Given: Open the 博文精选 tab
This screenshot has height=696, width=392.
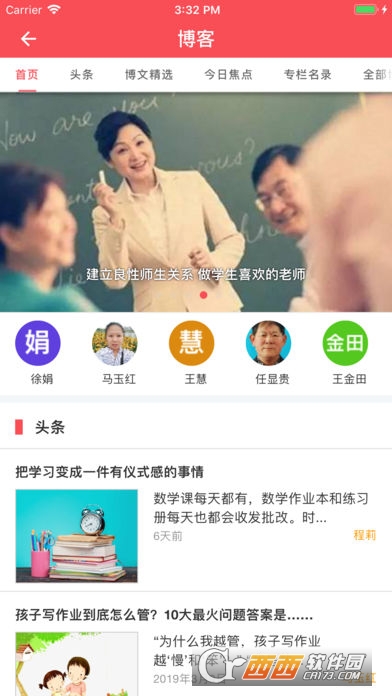Looking at the screenshot, I should (x=149, y=75).
